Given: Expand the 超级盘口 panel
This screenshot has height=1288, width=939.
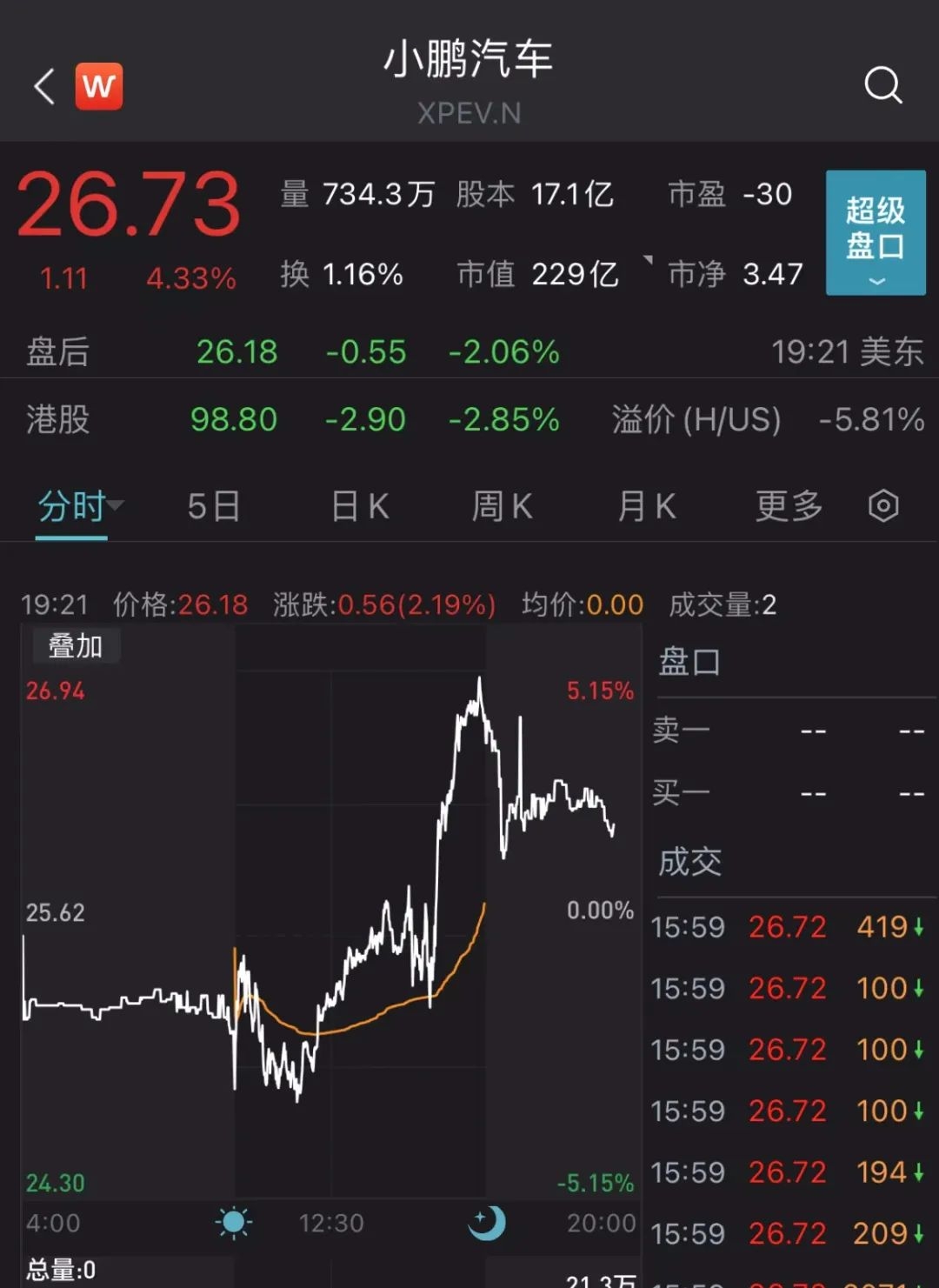Looking at the screenshot, I should 875,232.
